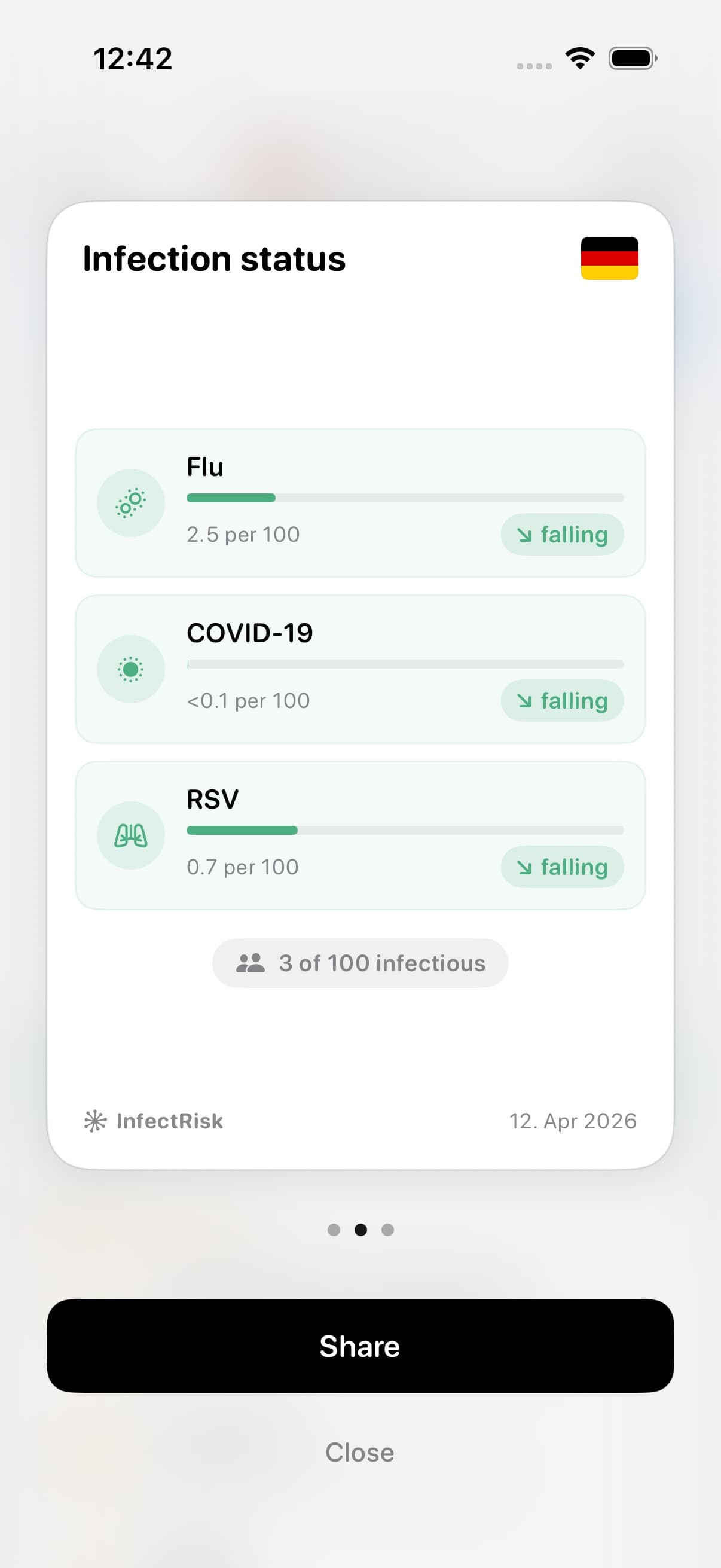The image size is (721, 1568).
Task: Click the falling arrow icon for Flu
Action: coord(524,535)
